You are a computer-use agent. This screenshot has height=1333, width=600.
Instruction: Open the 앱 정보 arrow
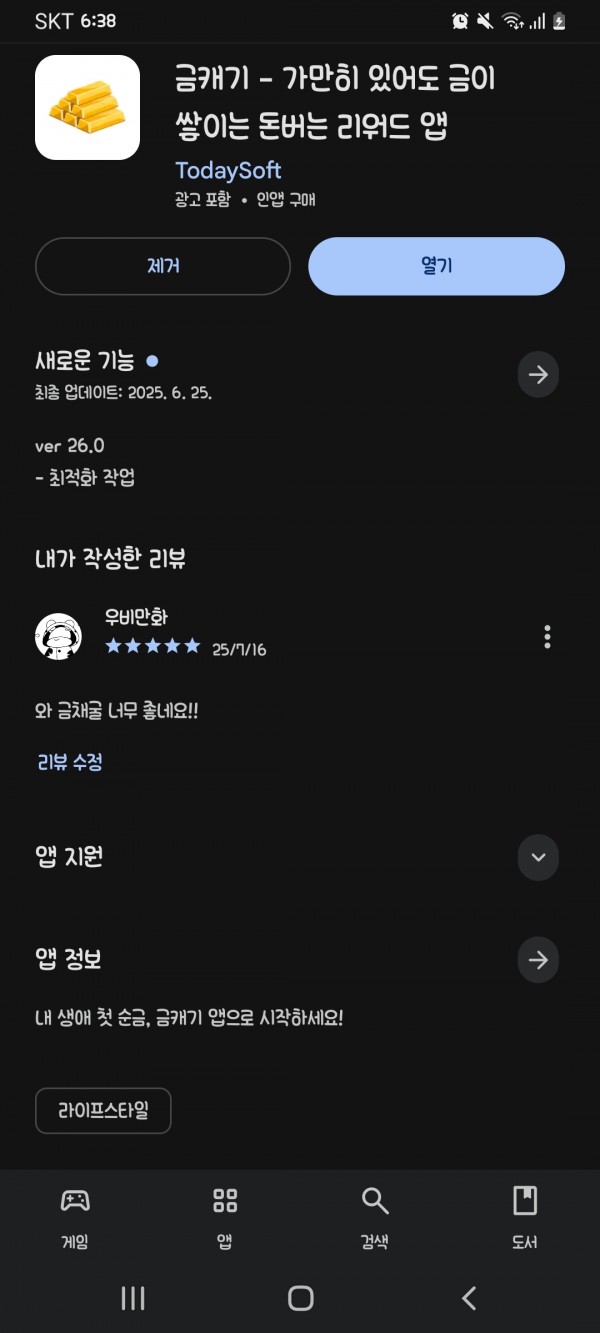point(538,960)
